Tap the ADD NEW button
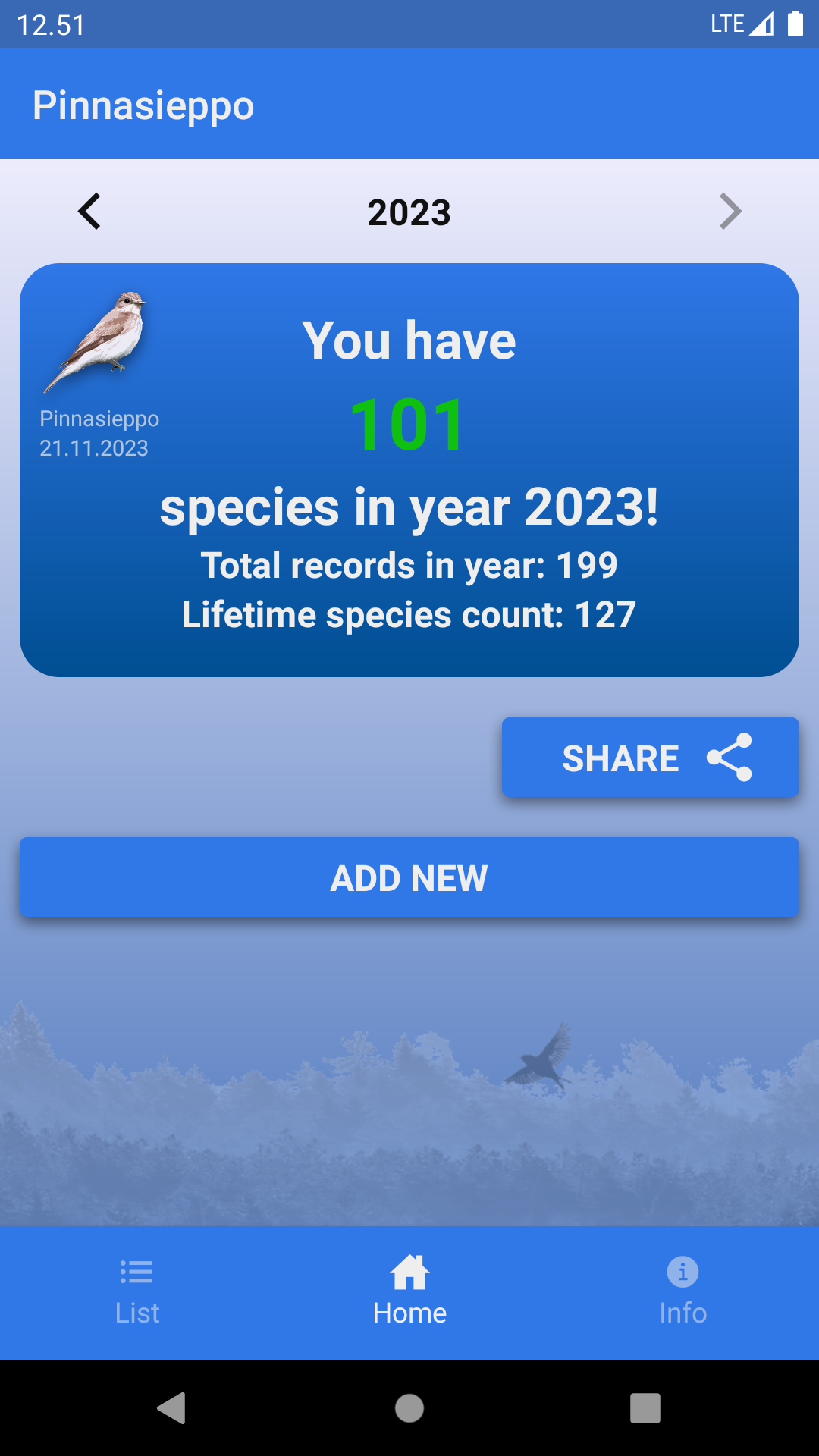 click(409, 877)
